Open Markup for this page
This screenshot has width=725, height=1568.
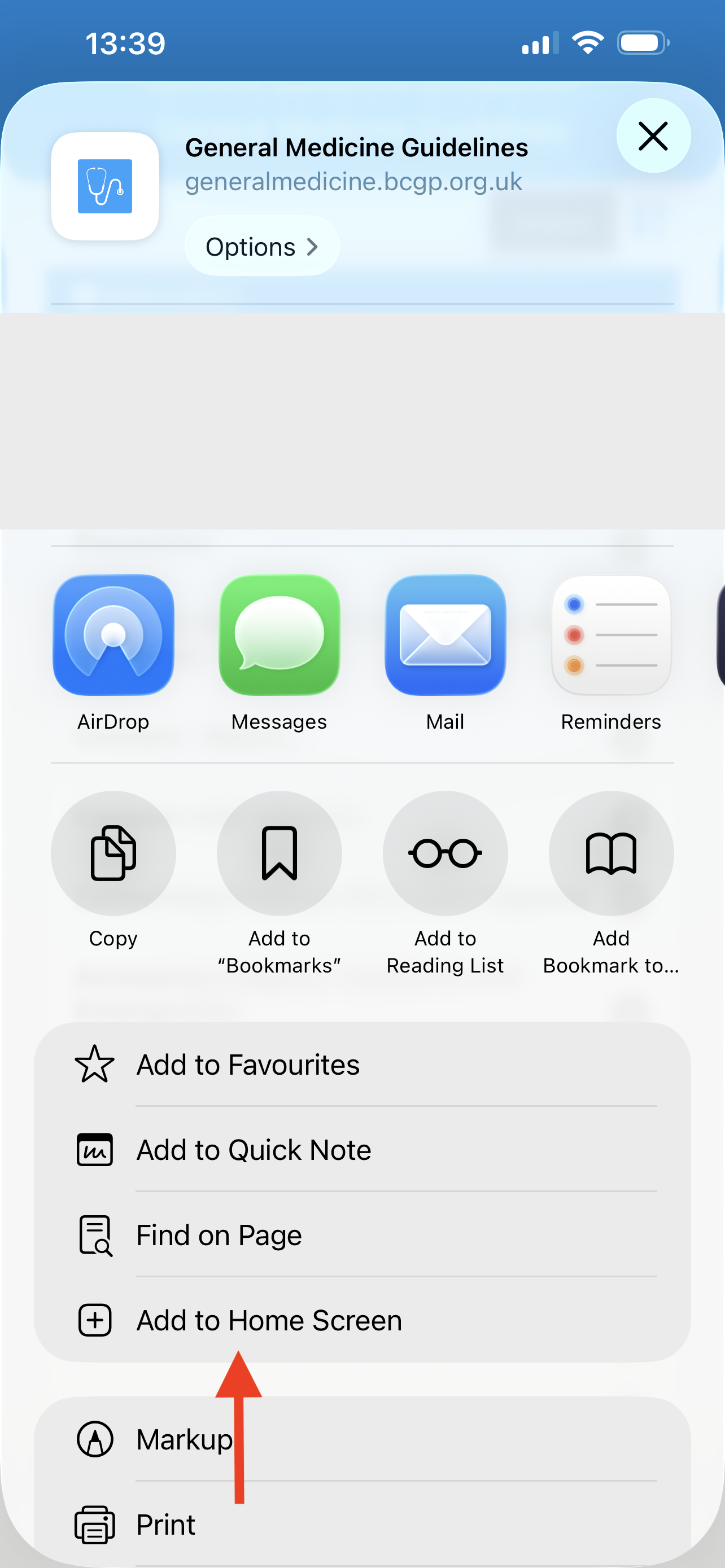[362, 1439]
